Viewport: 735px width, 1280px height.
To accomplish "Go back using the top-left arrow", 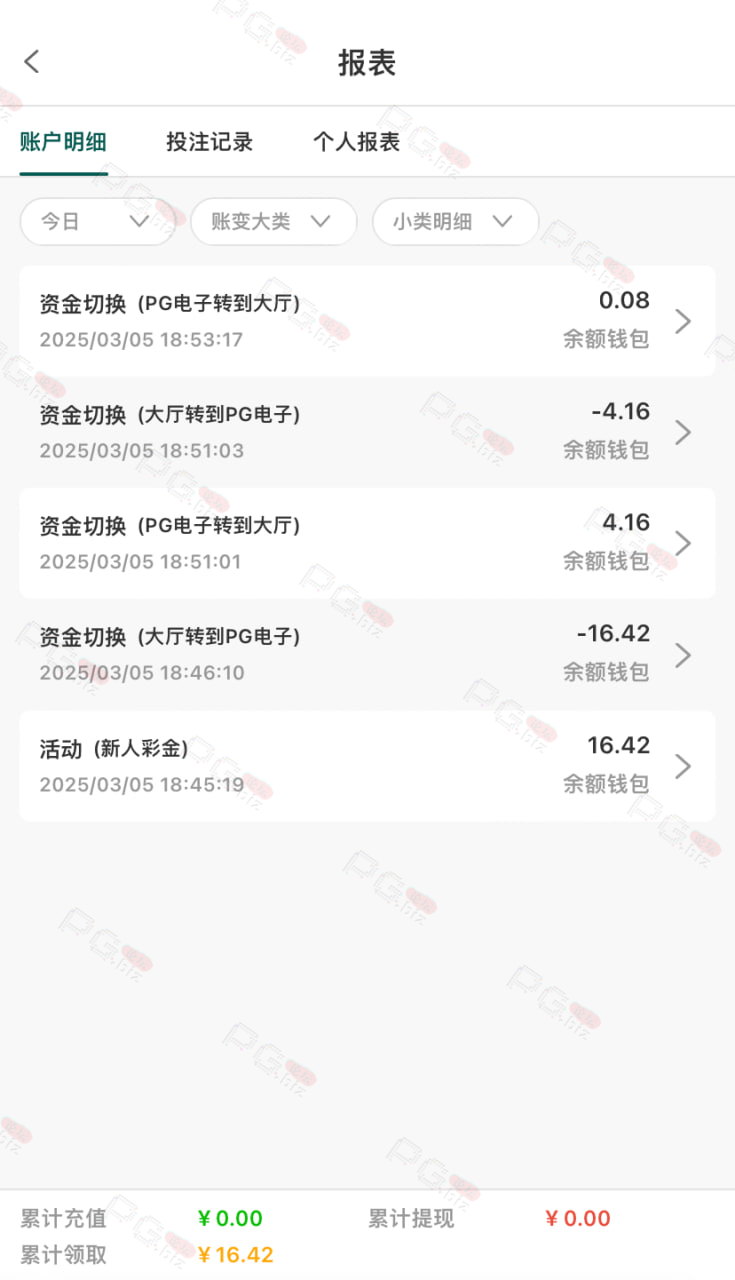I will [x=32, y=62].
